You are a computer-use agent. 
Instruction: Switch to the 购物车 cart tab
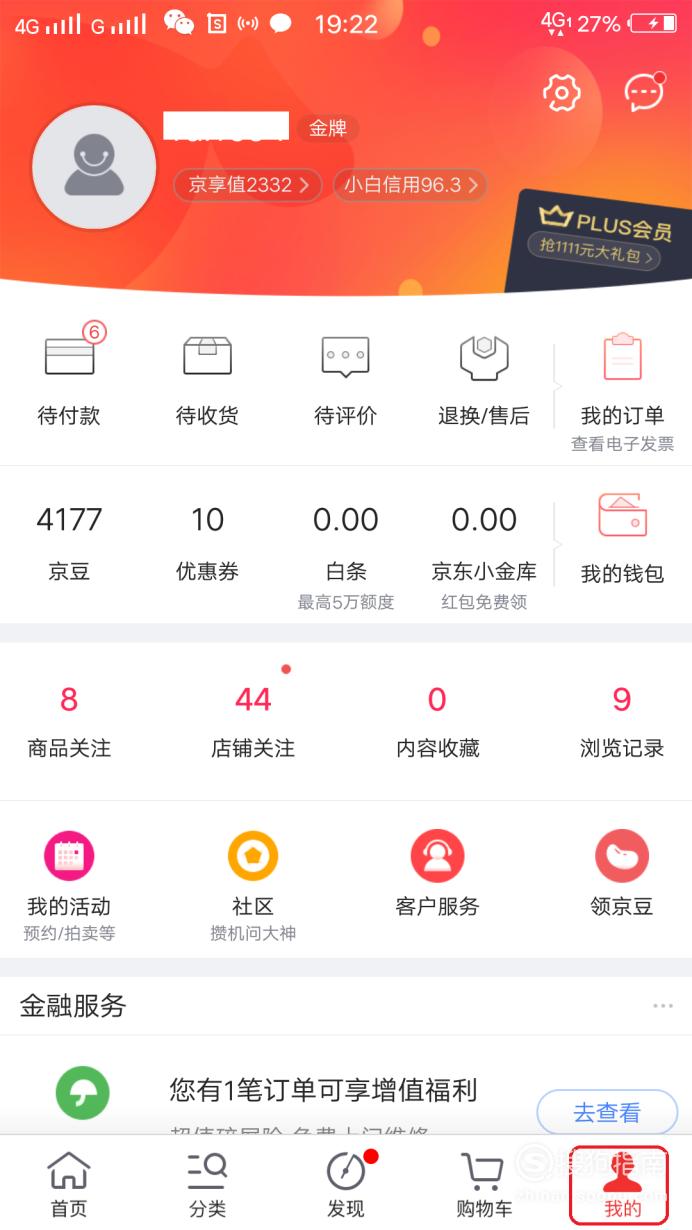click(484, 1185)
